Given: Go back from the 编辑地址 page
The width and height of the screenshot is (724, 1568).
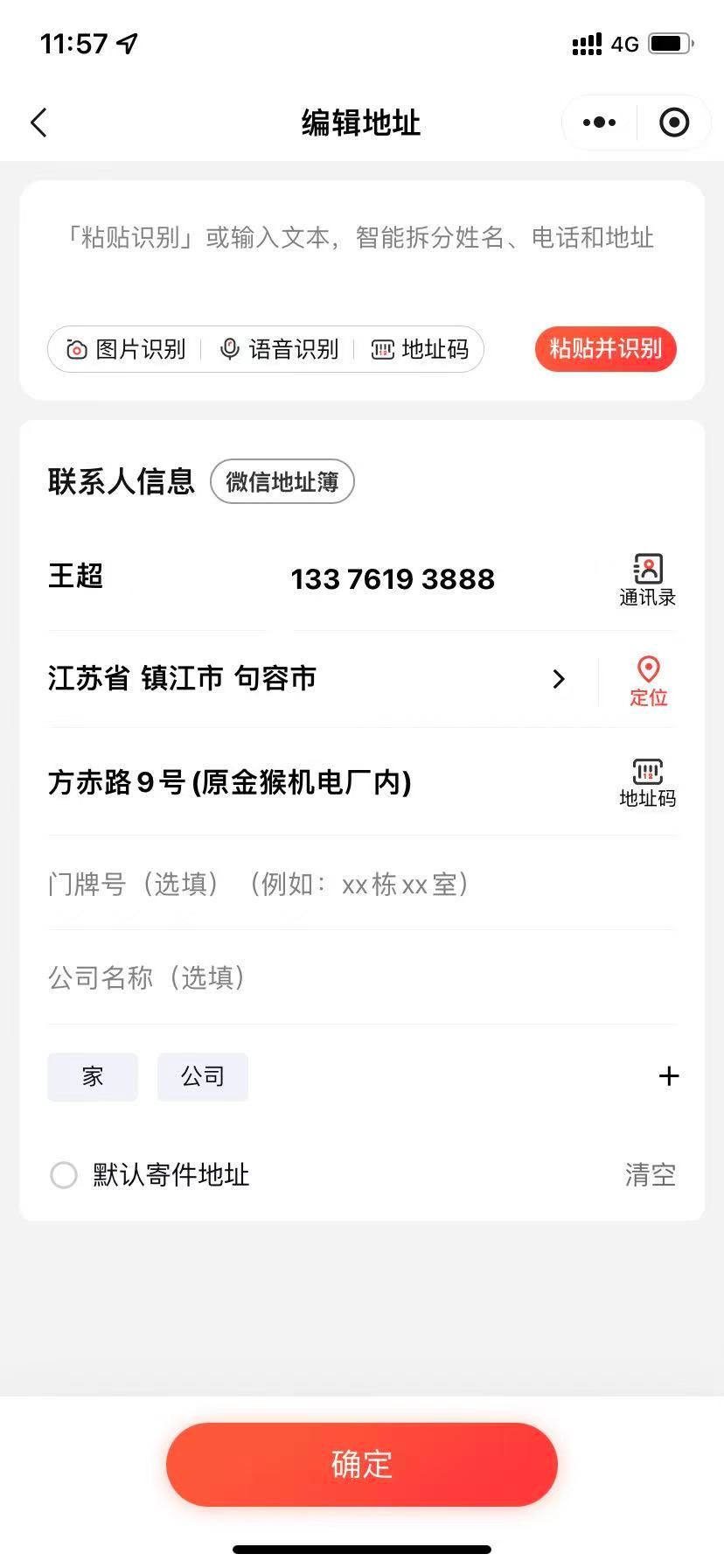Looking at the screenshot, I should coord(38,123).
